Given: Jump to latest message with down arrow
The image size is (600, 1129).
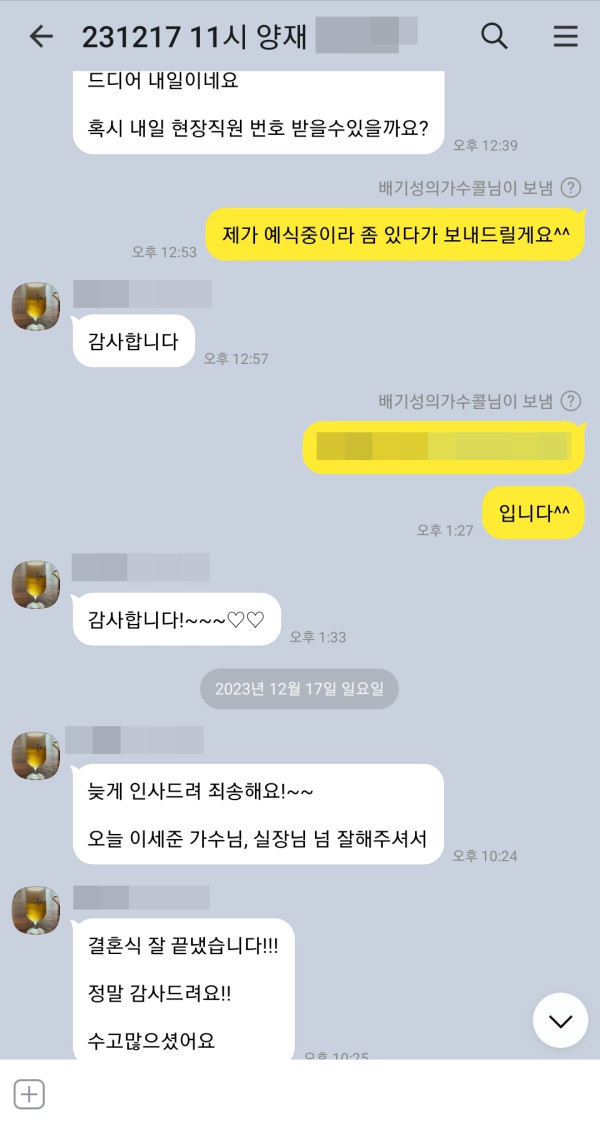Looking at the screenshot, I should (560, 1020).
